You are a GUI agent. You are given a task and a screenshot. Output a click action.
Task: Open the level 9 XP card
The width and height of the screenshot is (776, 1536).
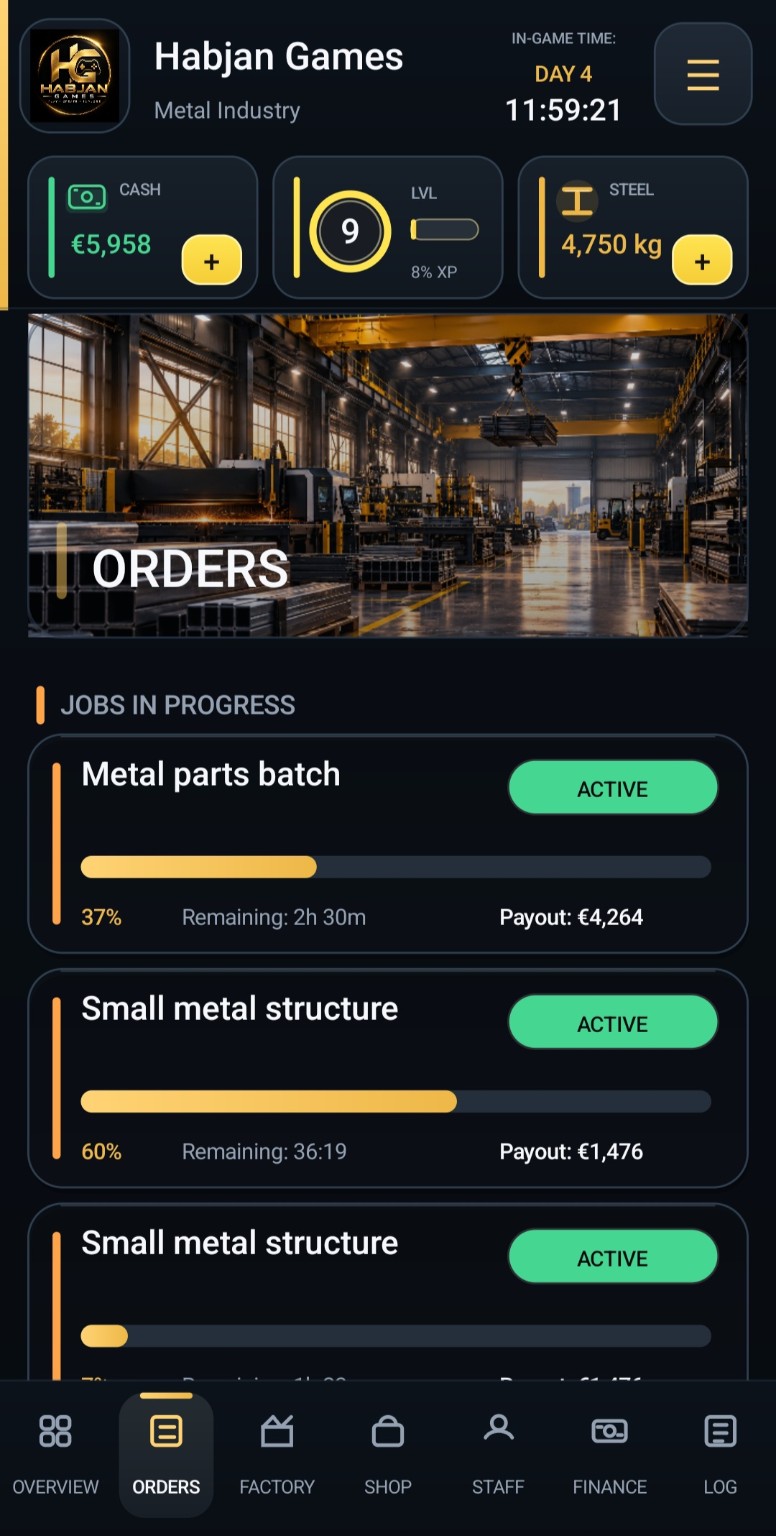(388, 228)
